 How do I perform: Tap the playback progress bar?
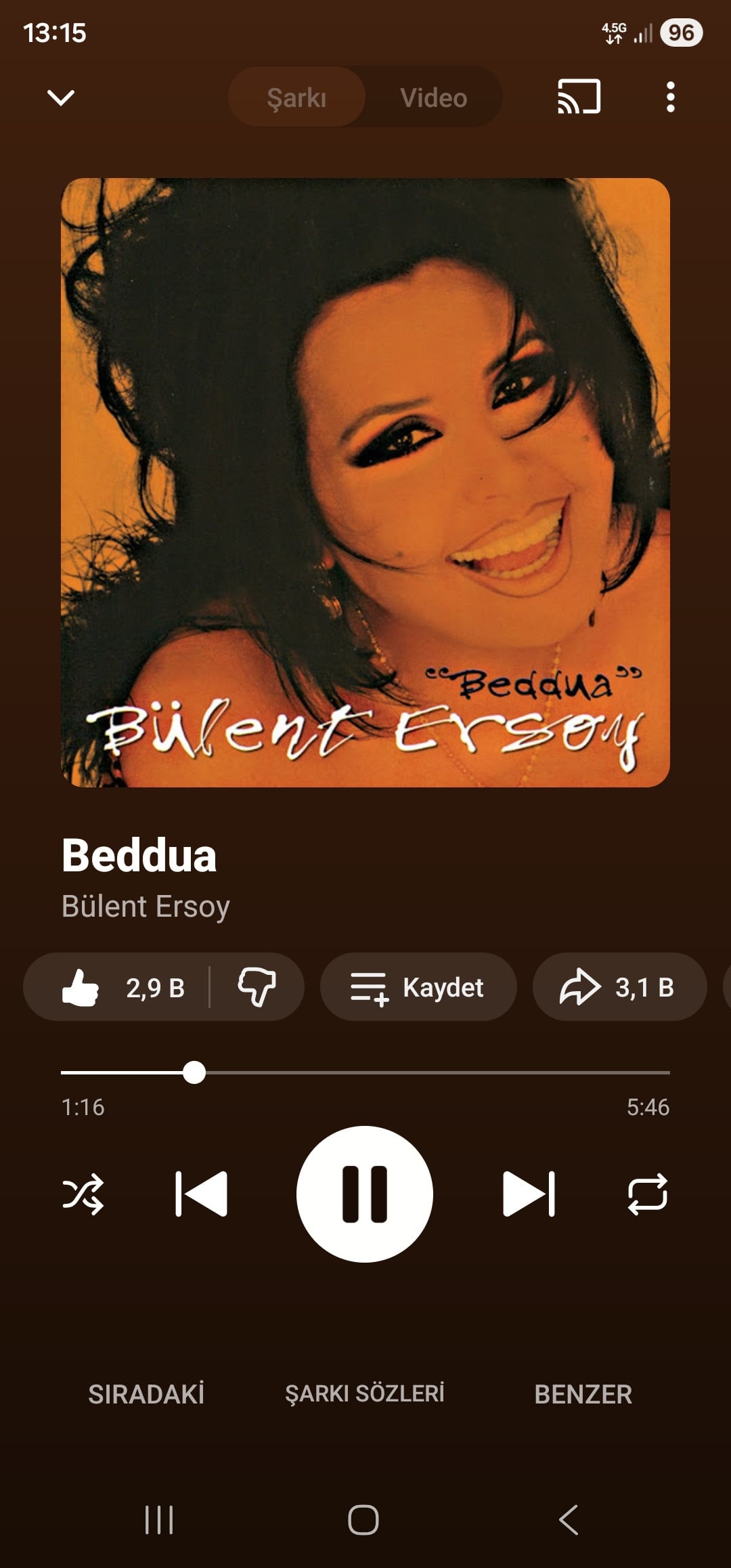433,1072
